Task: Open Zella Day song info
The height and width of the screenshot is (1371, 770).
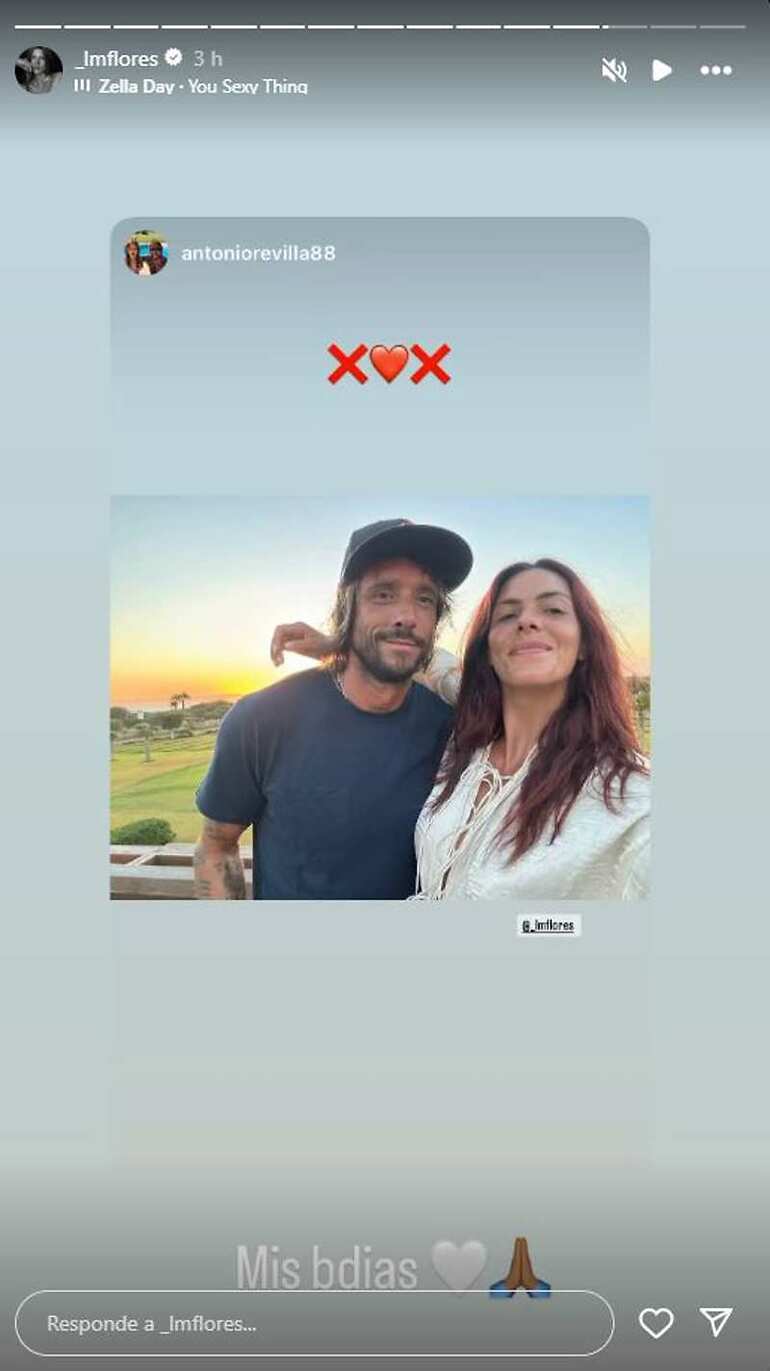Action: [200, 87]
